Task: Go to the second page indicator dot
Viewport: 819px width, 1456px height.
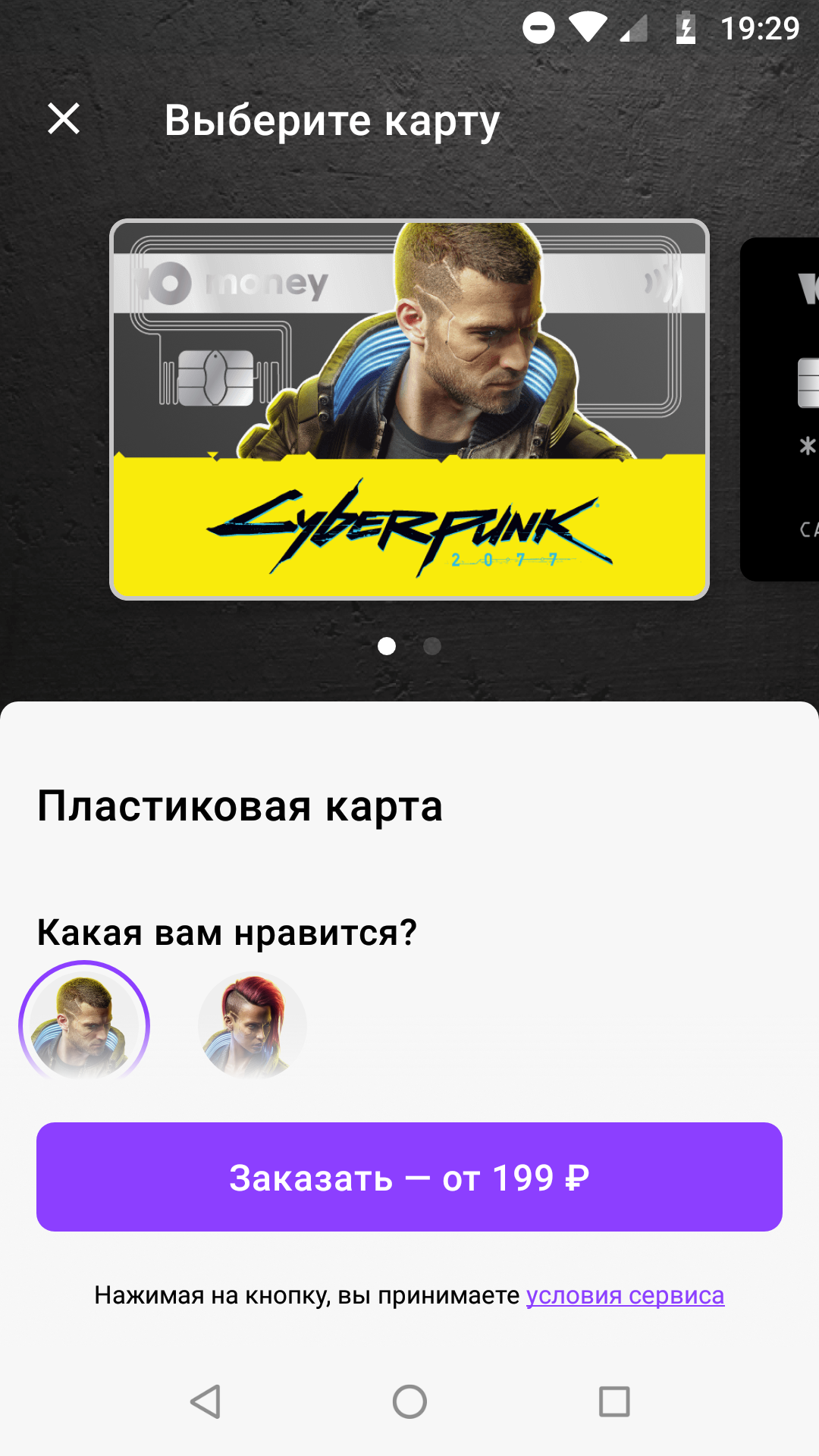Action: 432,646
